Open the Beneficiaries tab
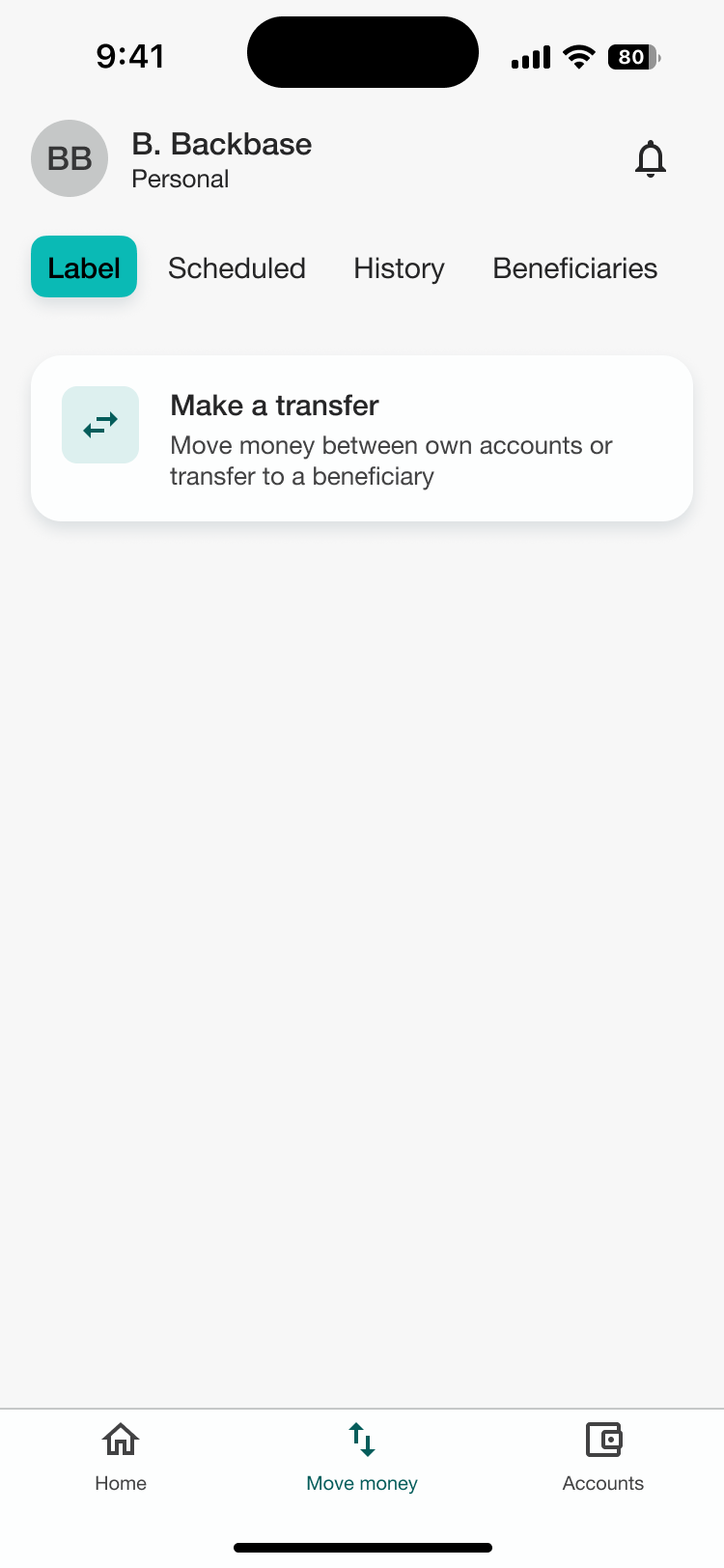The height and width of the screenshot is (1568, 724). coord(575,268)
